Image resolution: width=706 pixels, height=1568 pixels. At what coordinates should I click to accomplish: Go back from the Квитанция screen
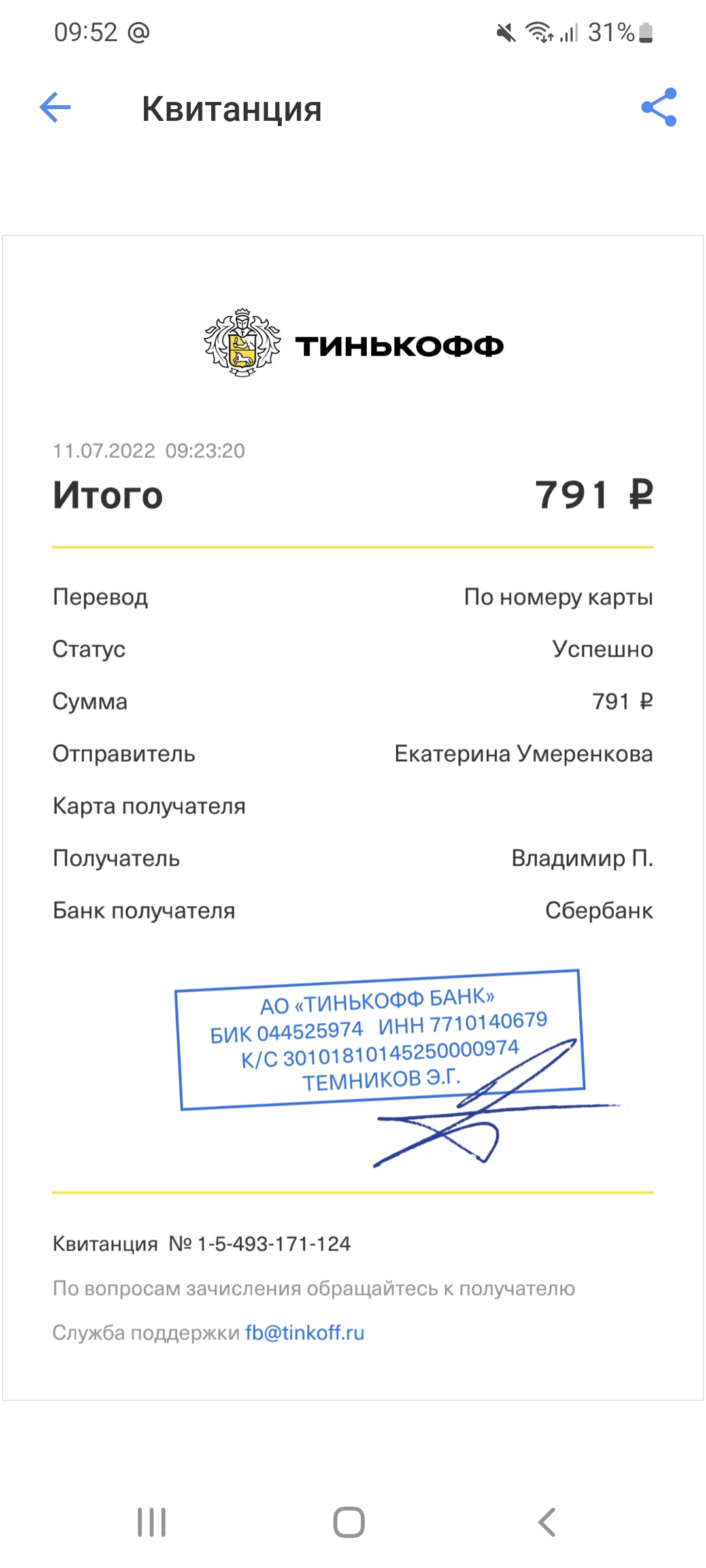tap(56, 108)
